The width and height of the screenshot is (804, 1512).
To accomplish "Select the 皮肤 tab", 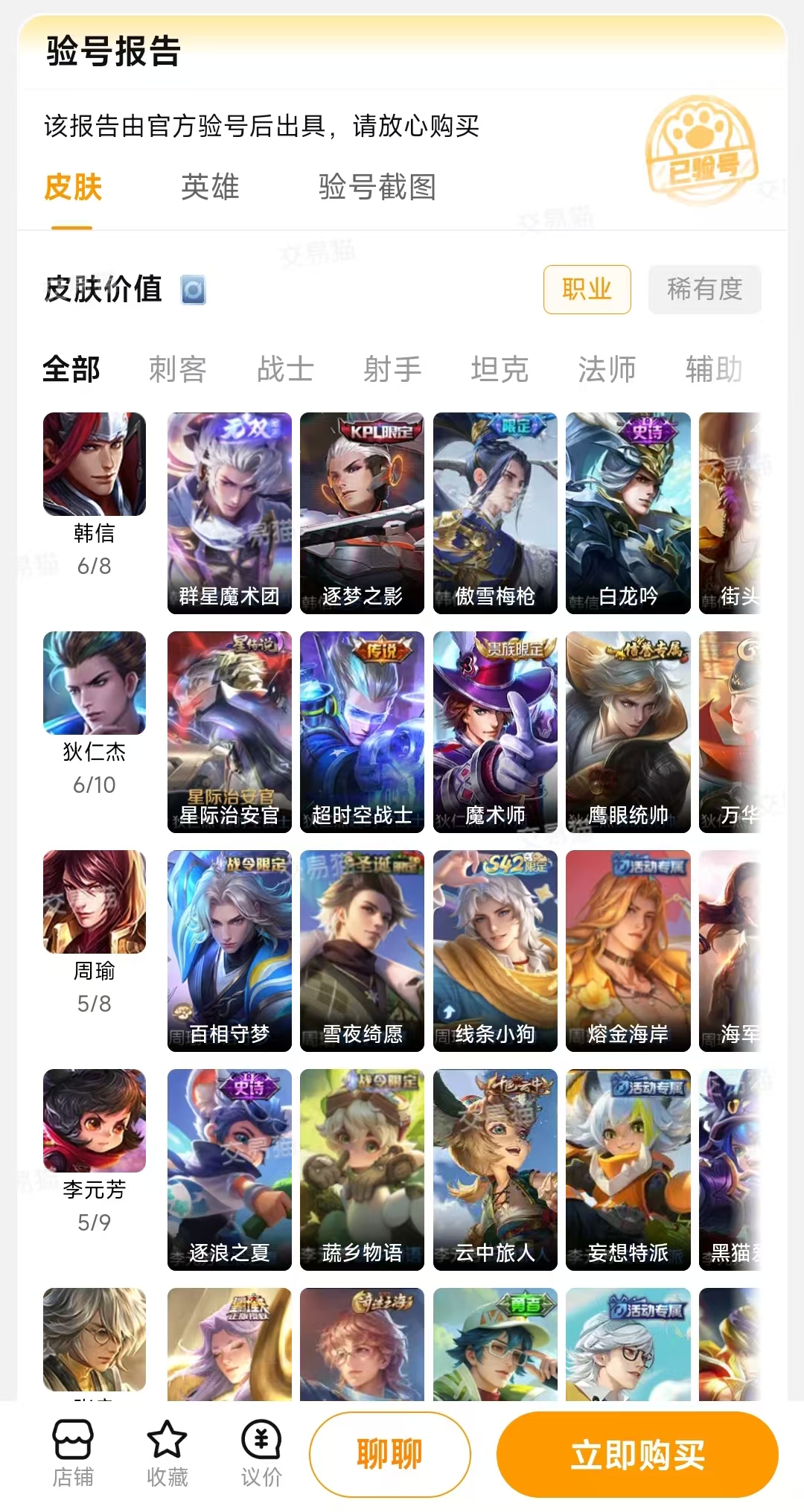I will (x=73, y=187).
